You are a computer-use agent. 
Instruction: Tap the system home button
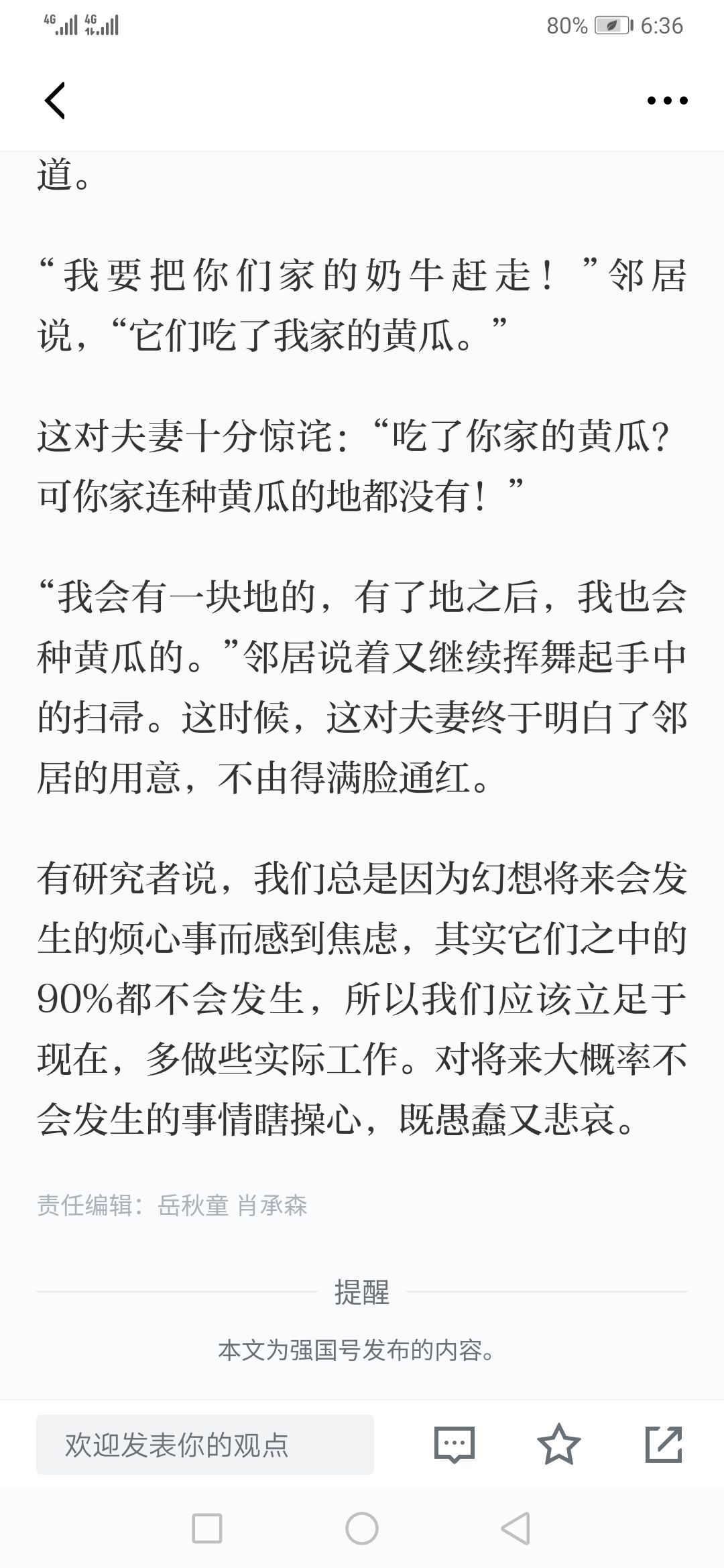[362, 1528]
